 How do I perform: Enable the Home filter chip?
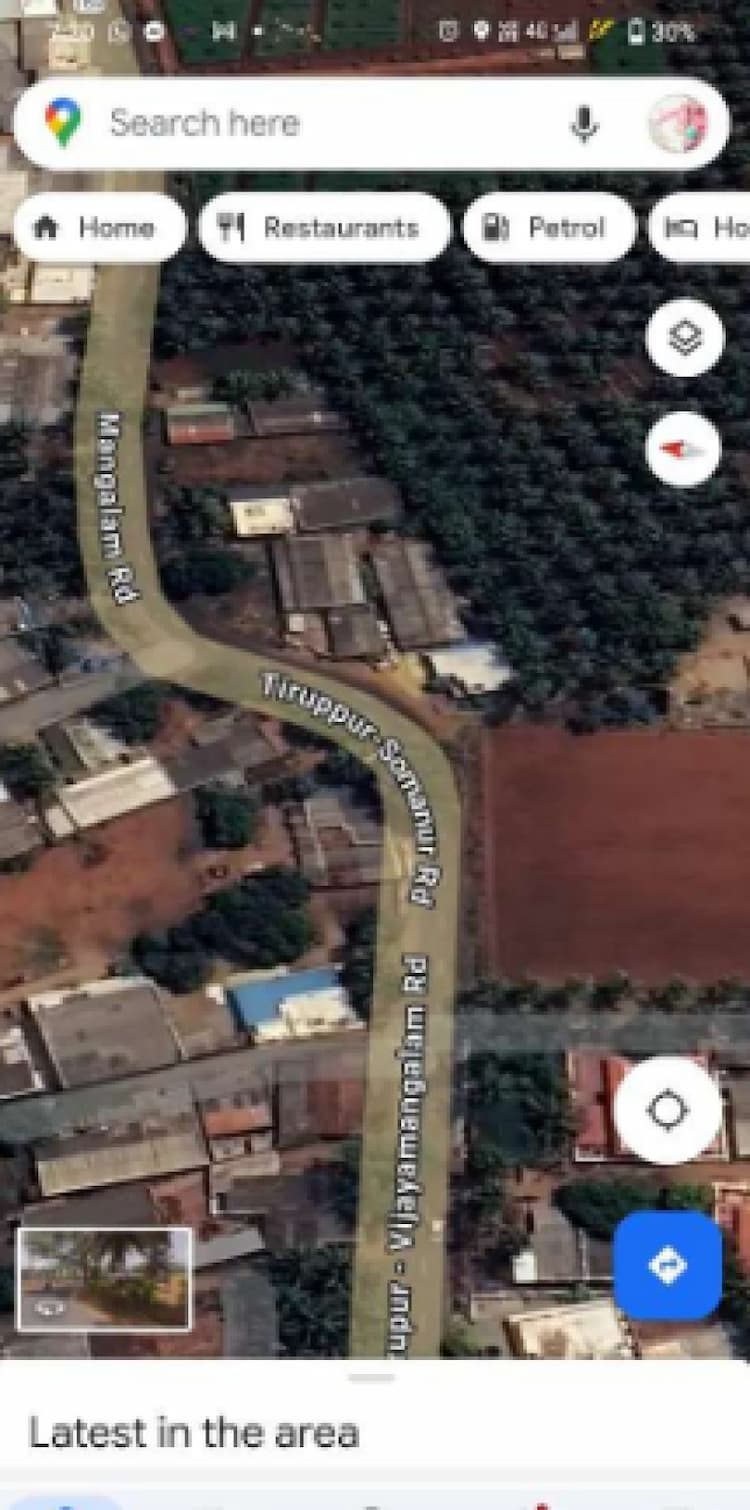coord(98,227)
